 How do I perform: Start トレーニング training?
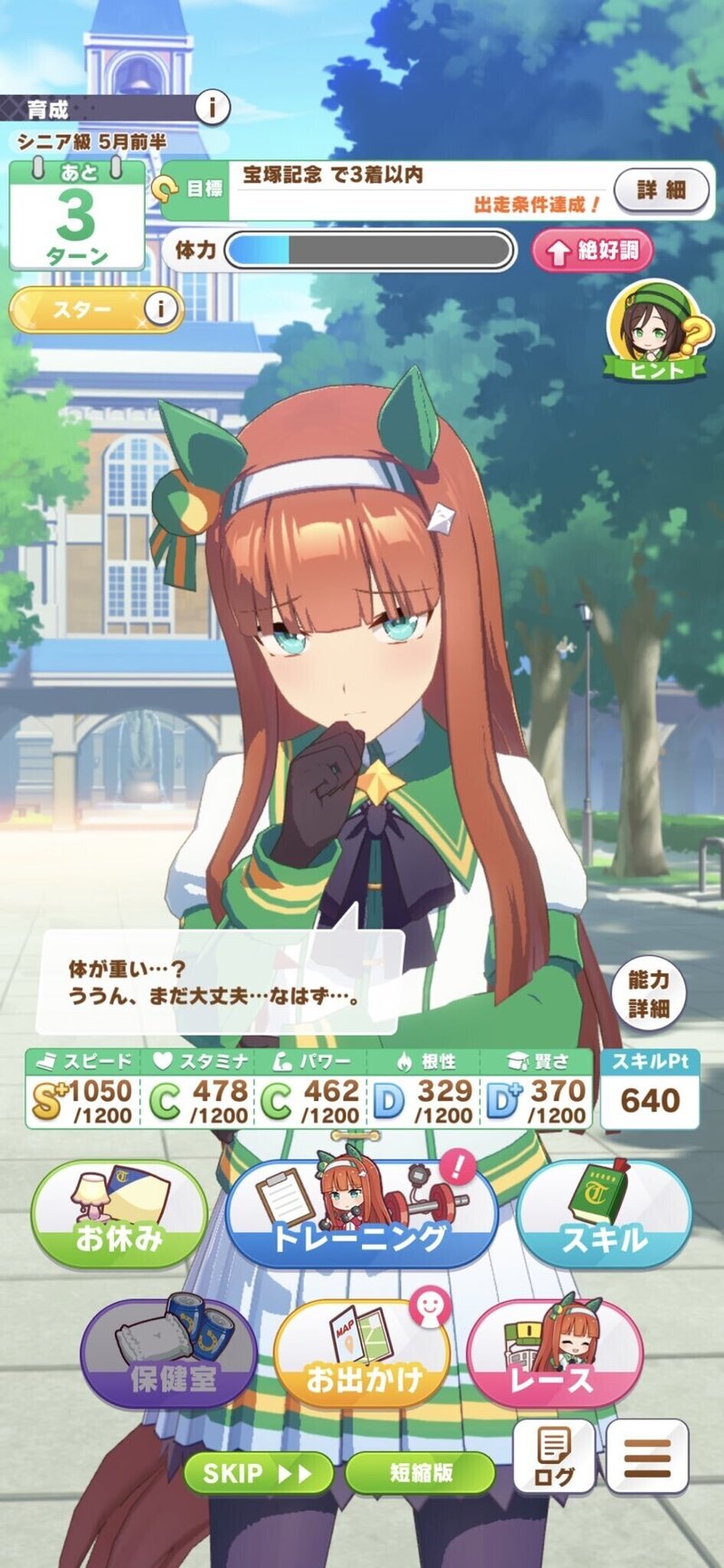361,1214
